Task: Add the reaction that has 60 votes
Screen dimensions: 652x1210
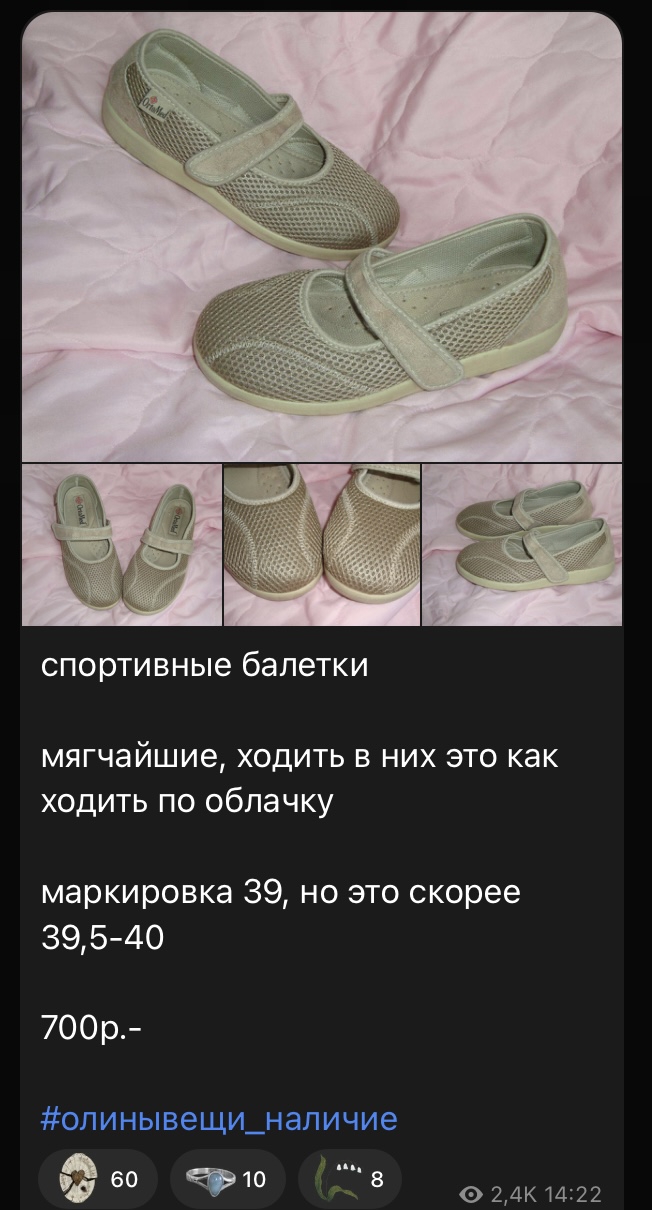Action: 96,1180
